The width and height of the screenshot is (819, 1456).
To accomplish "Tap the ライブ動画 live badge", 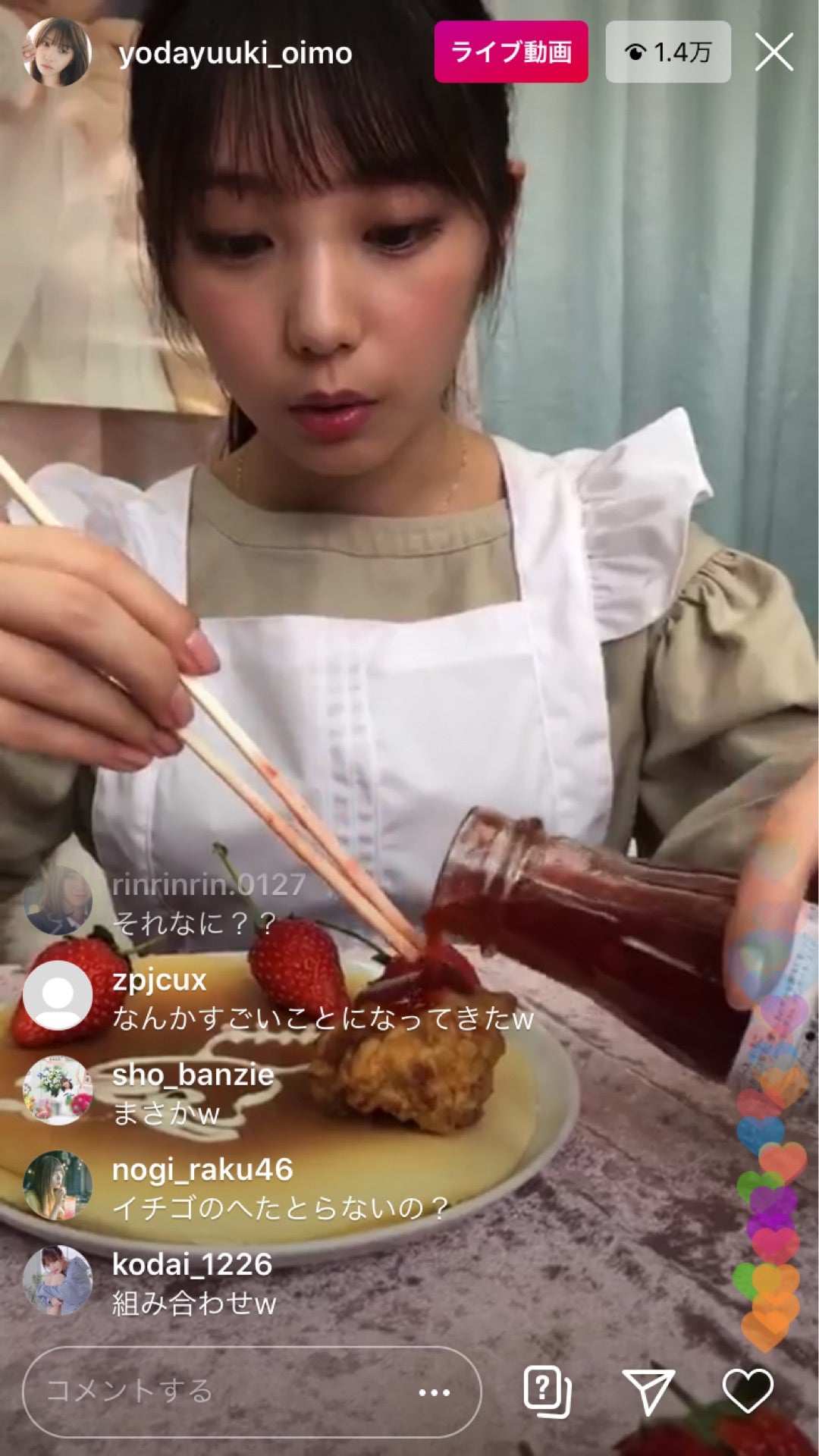I will point(510,52).
